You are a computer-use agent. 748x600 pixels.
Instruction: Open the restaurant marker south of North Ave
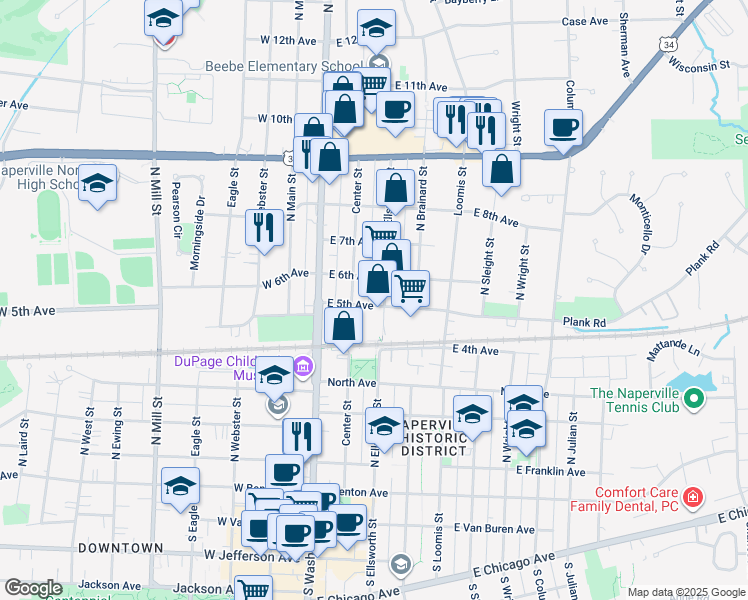301,436
